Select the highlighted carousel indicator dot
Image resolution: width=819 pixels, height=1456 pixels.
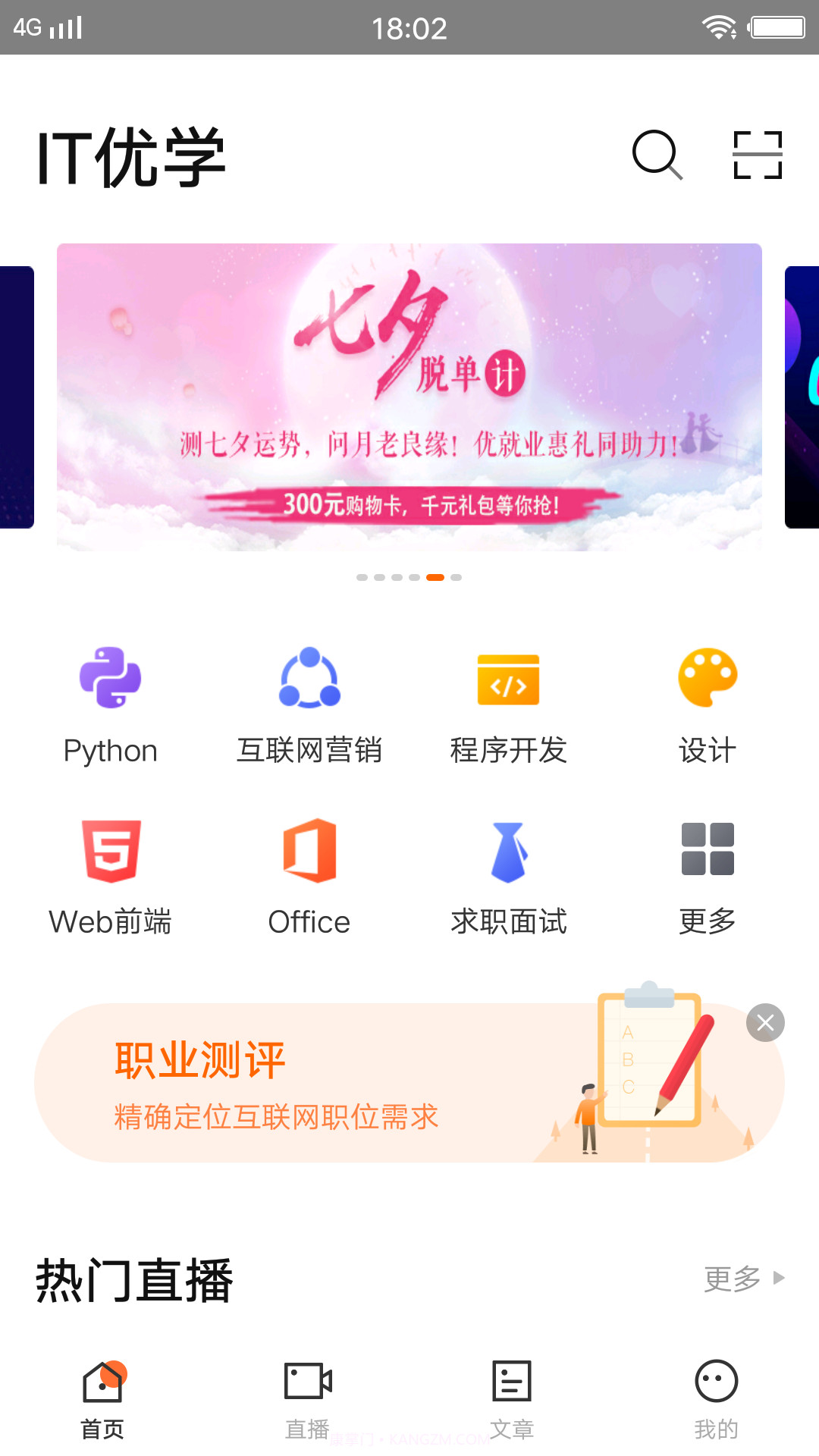click(436, 577)
